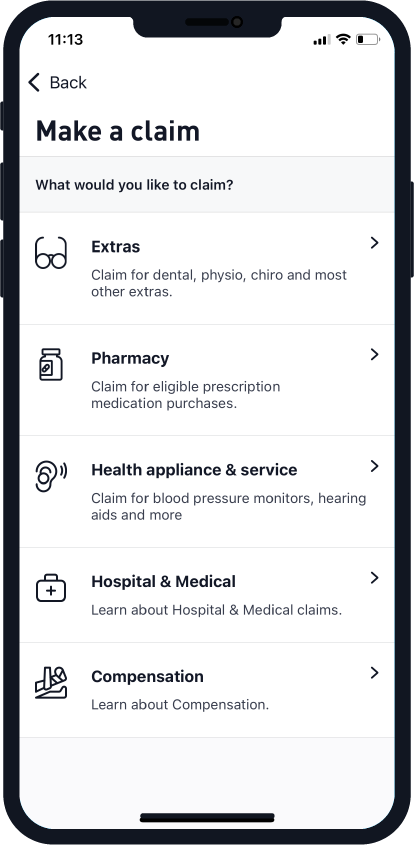The width and height of the screenshot is (414, 845).
Task: Select Pharmacy to claim prescription medication
Action: (x=207, y=380)
